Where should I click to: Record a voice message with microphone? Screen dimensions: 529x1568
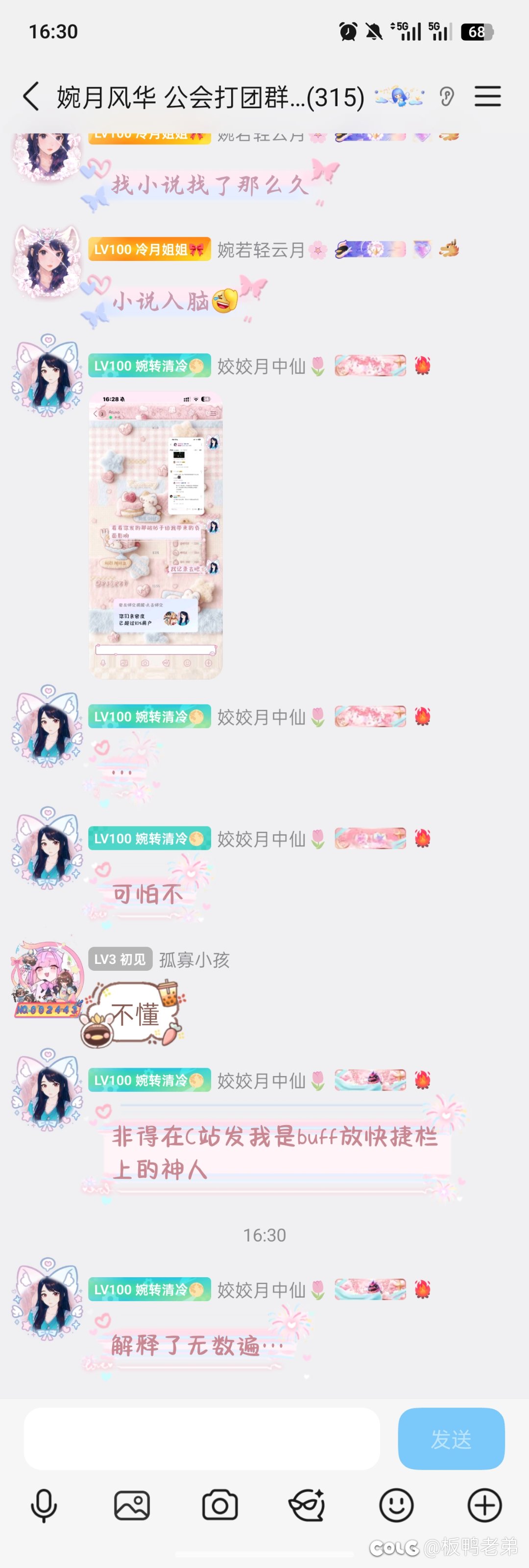44,1506
